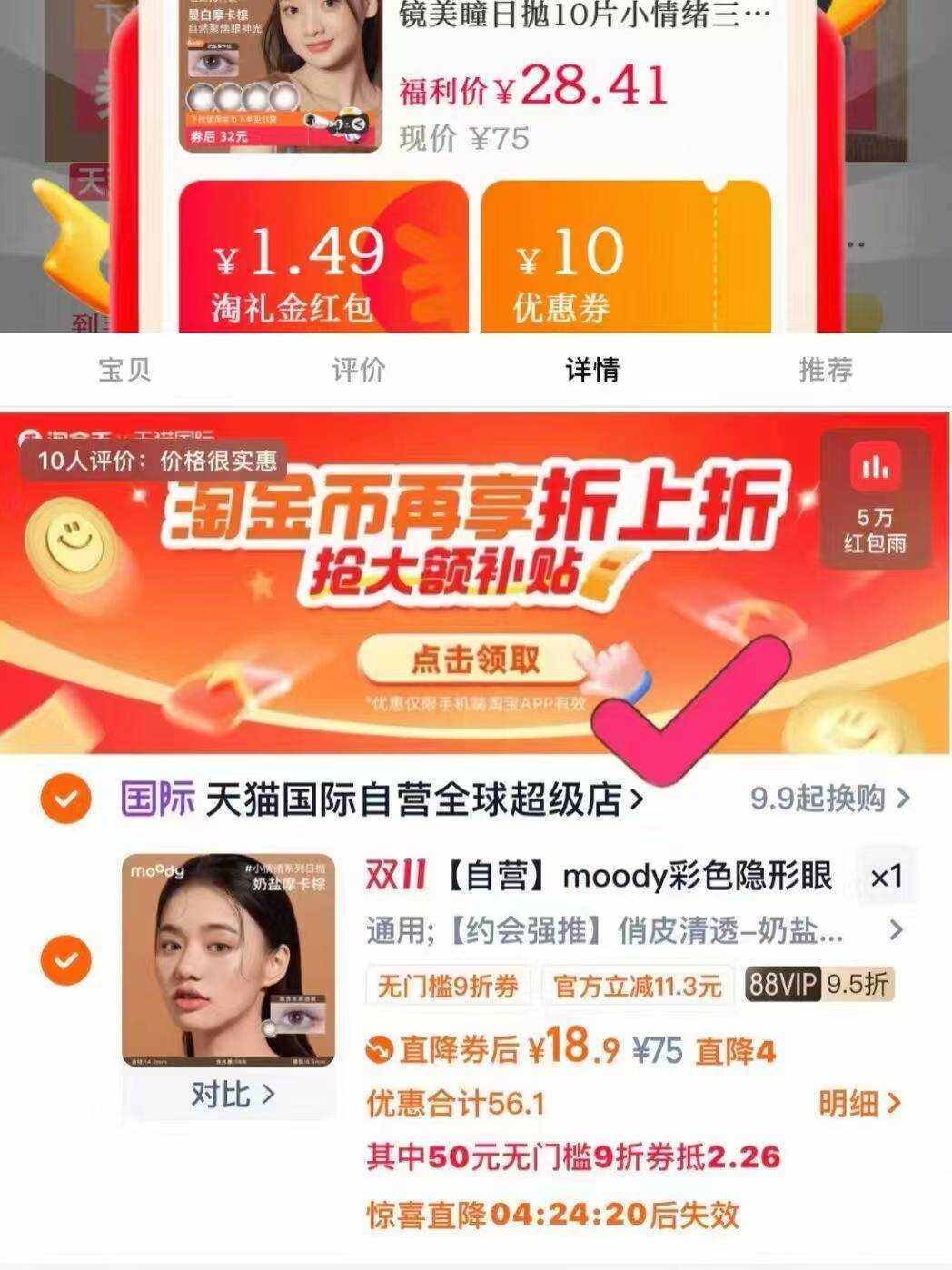Switch to the 推荐 recommendations tab

(825, 369)
